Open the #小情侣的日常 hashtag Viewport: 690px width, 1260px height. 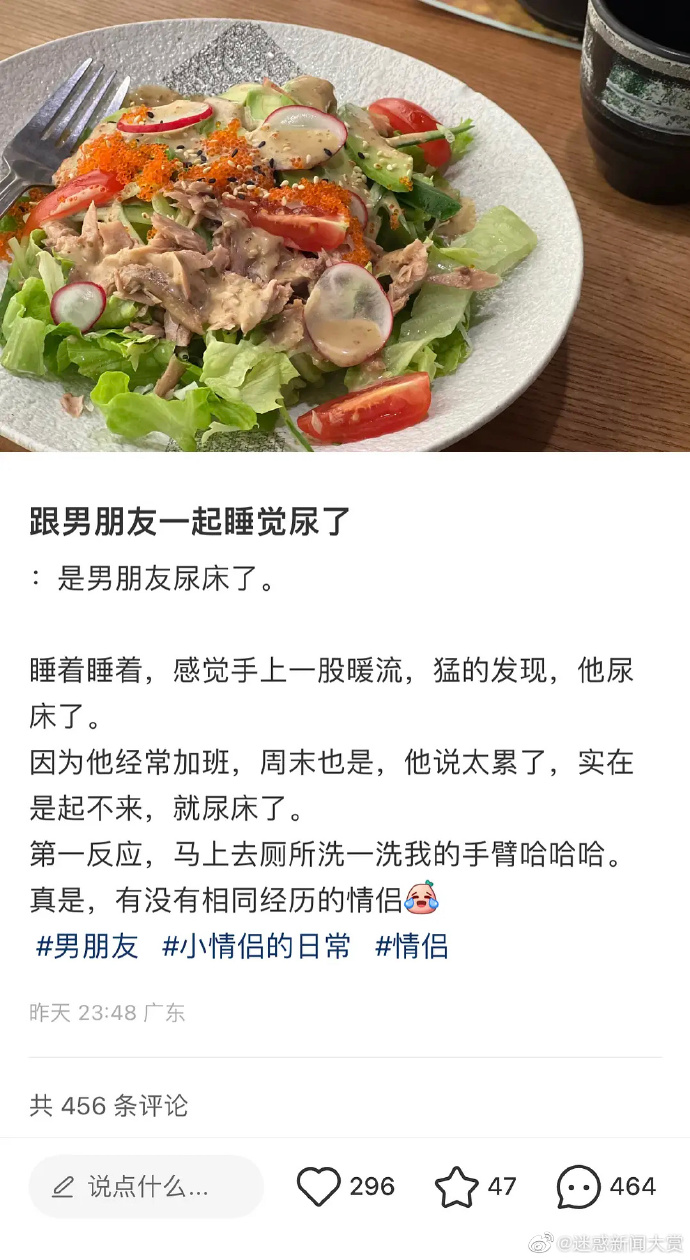point(257,946)
